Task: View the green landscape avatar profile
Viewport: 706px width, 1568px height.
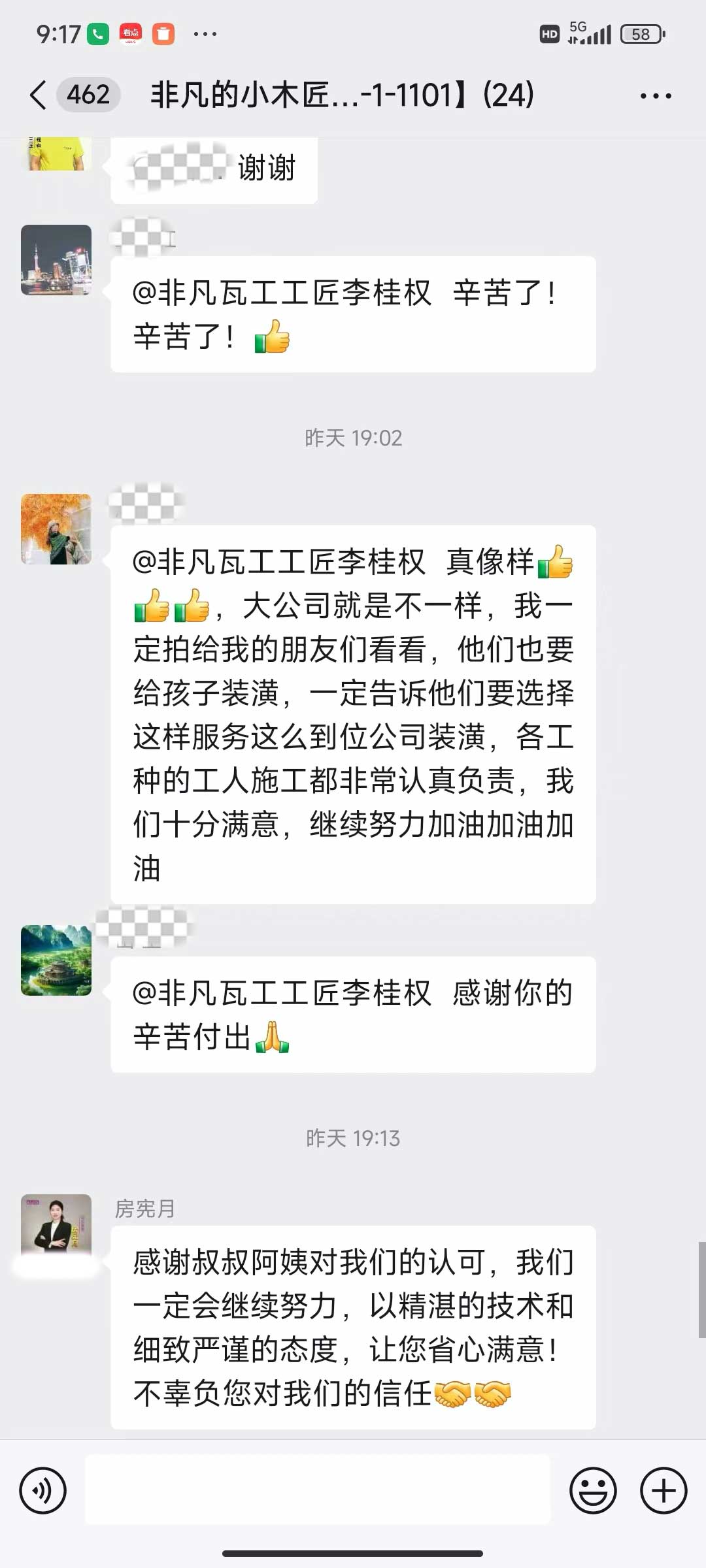Action: (56, 960)
